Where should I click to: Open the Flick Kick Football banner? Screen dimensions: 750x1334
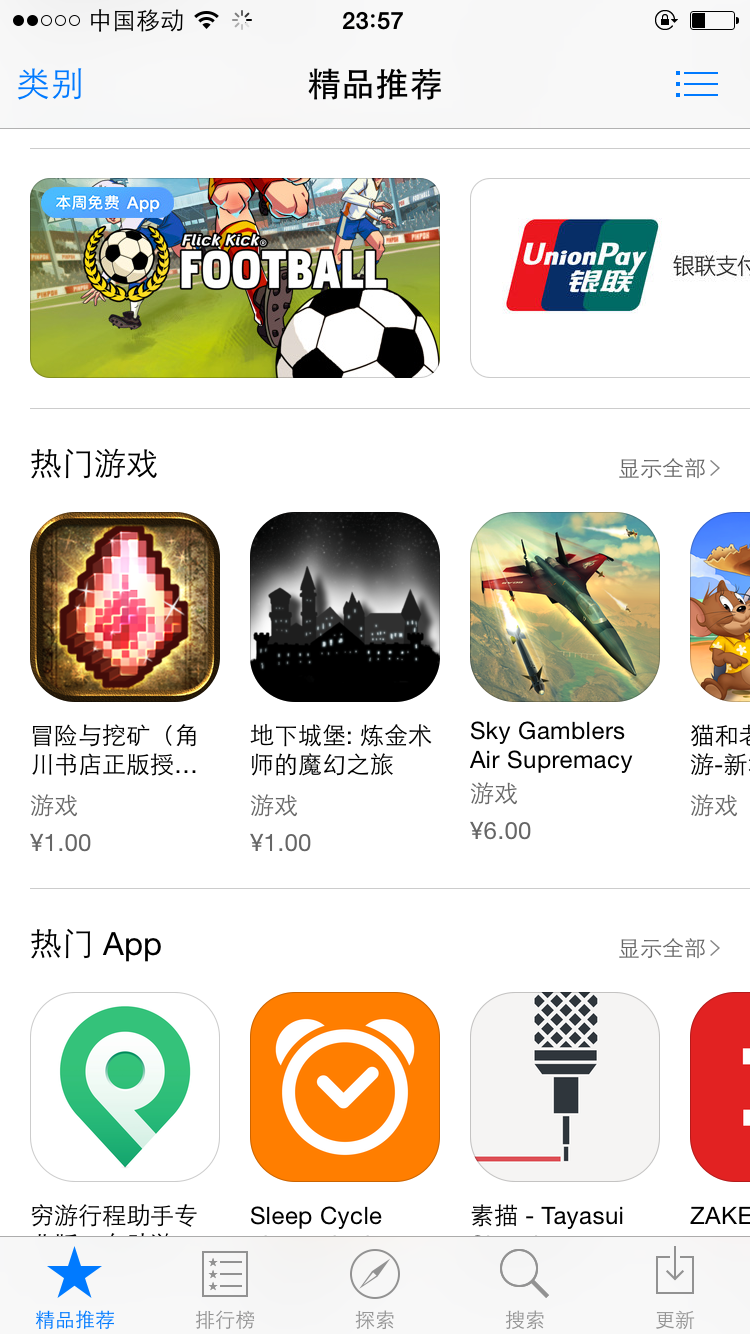pyautogui.click(x=235, y=278)
